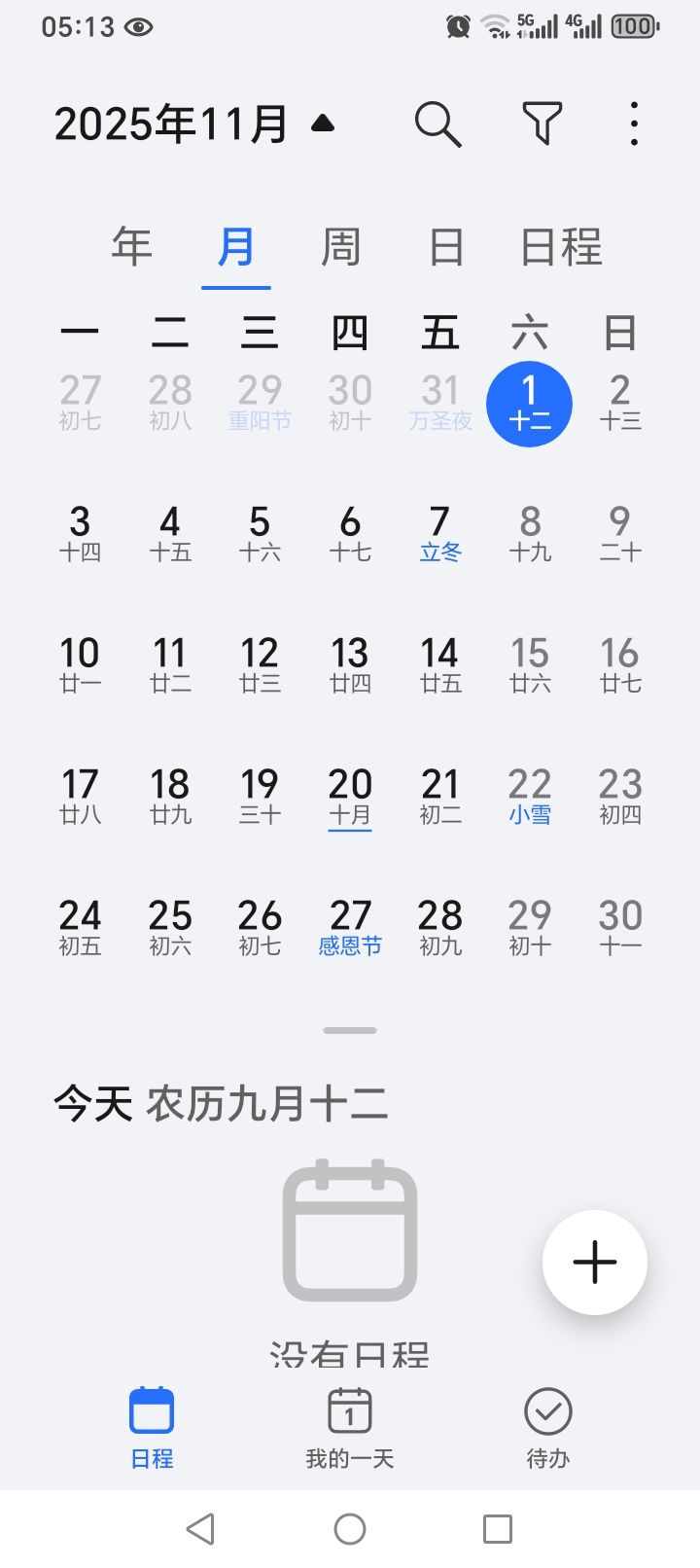The image size is (700, 1568).
Task: Select November 27 marked 感恩节
Action: [x=350, y=928]
